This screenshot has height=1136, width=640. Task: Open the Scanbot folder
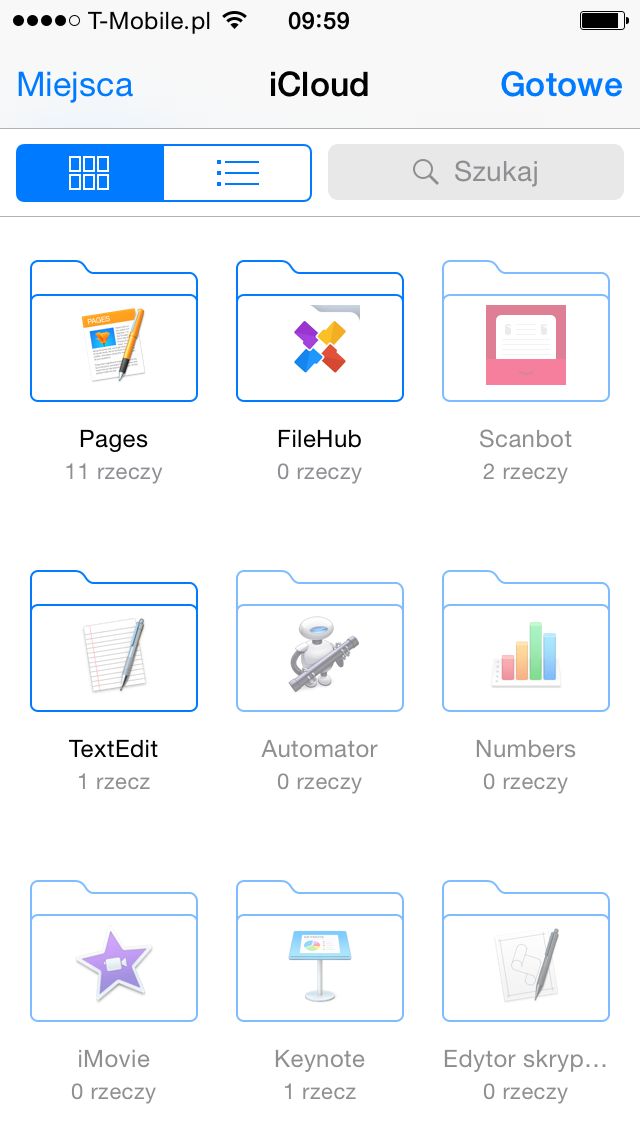[525, 331]
